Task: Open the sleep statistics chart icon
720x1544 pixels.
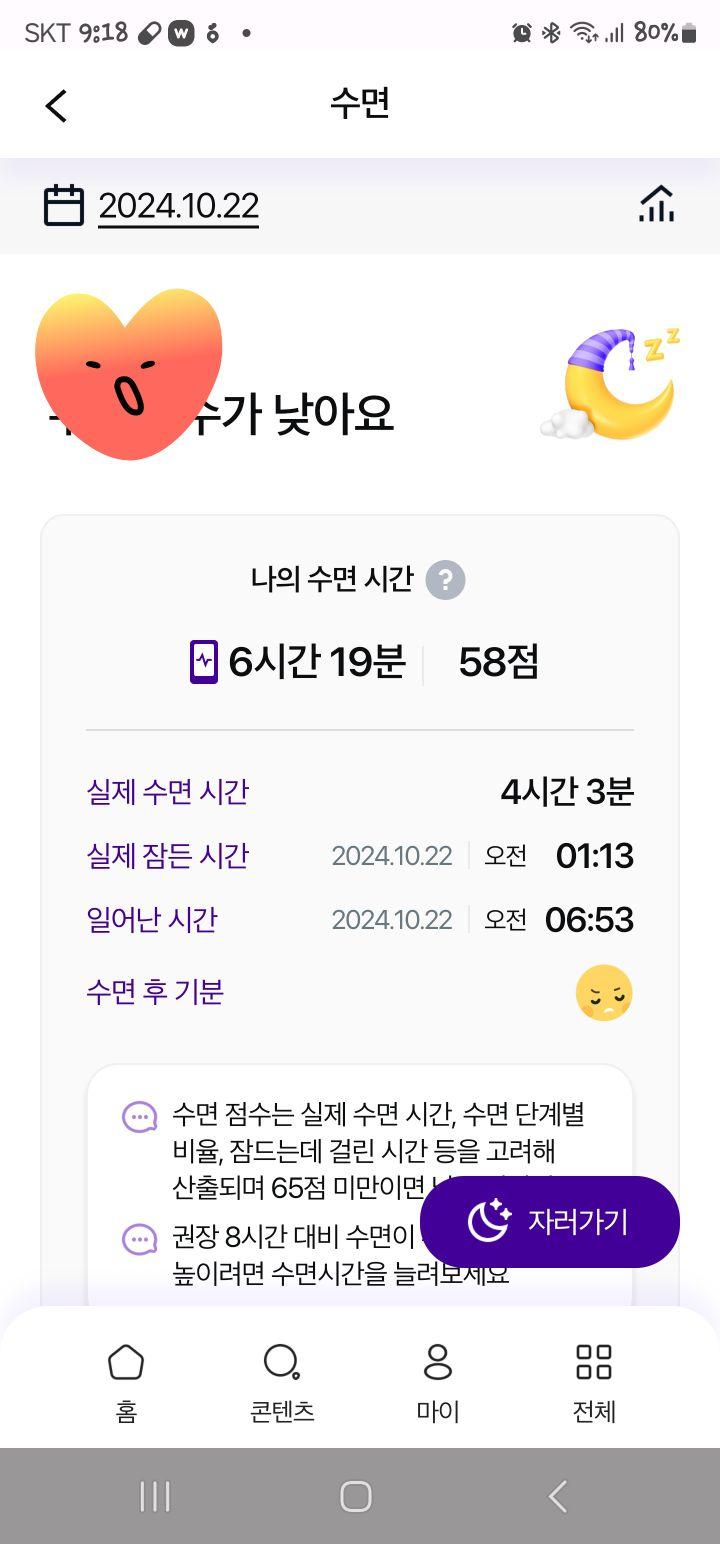Action: tap(656, 205)
